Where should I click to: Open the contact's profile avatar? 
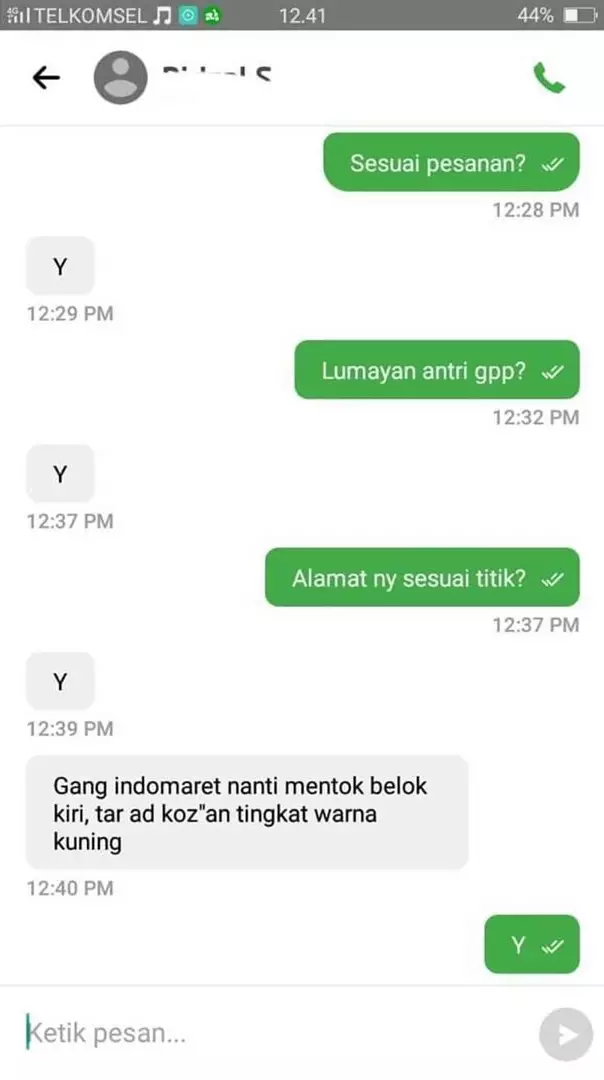click(x=120, y=78)
